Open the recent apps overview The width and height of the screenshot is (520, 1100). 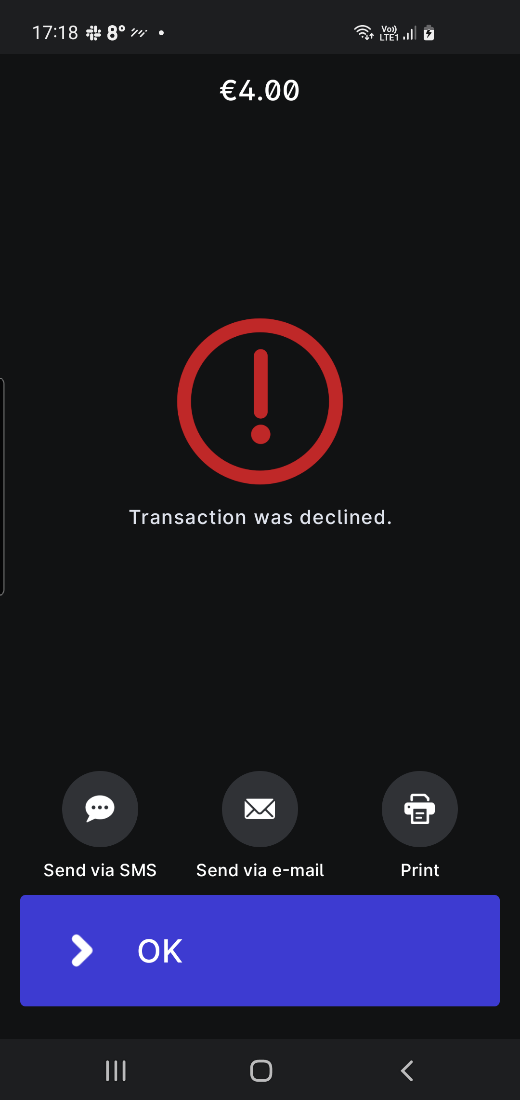115,1071
